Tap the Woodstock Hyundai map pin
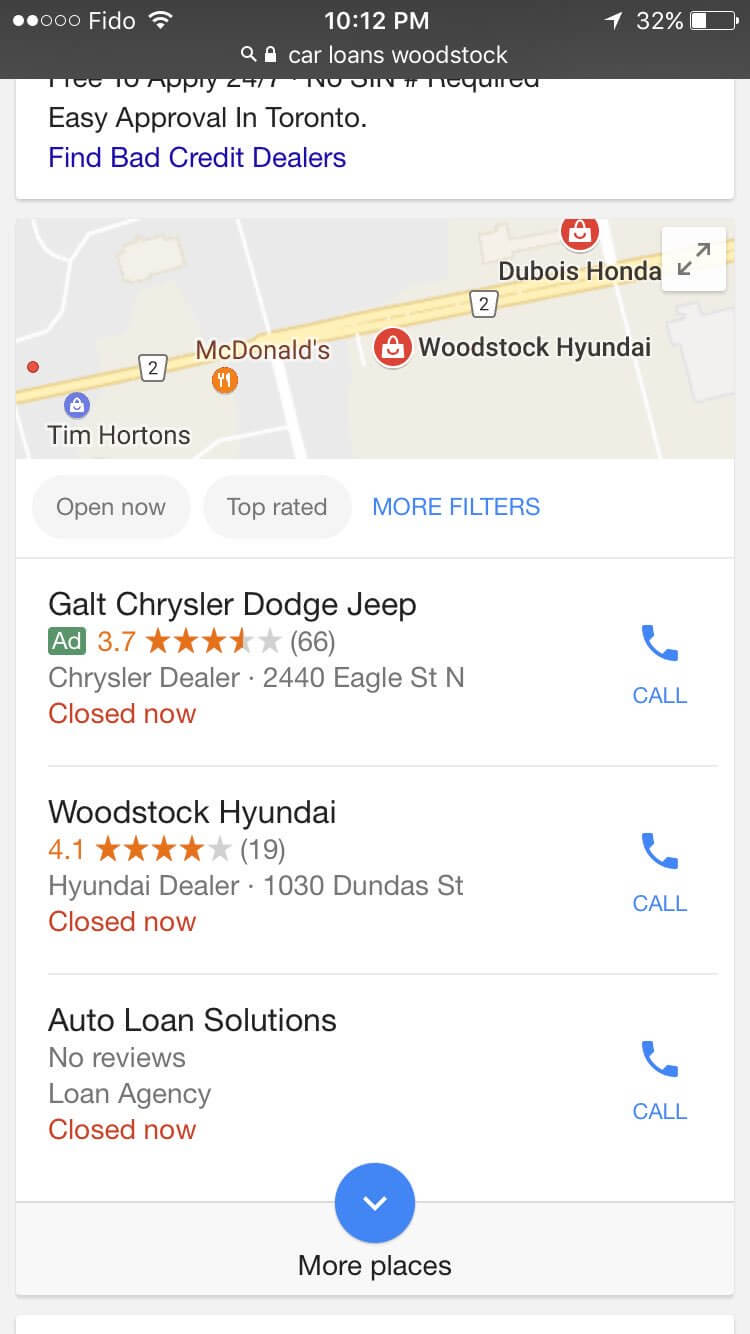This screenshot has height=1334, width=750. [x=393, y=348]
